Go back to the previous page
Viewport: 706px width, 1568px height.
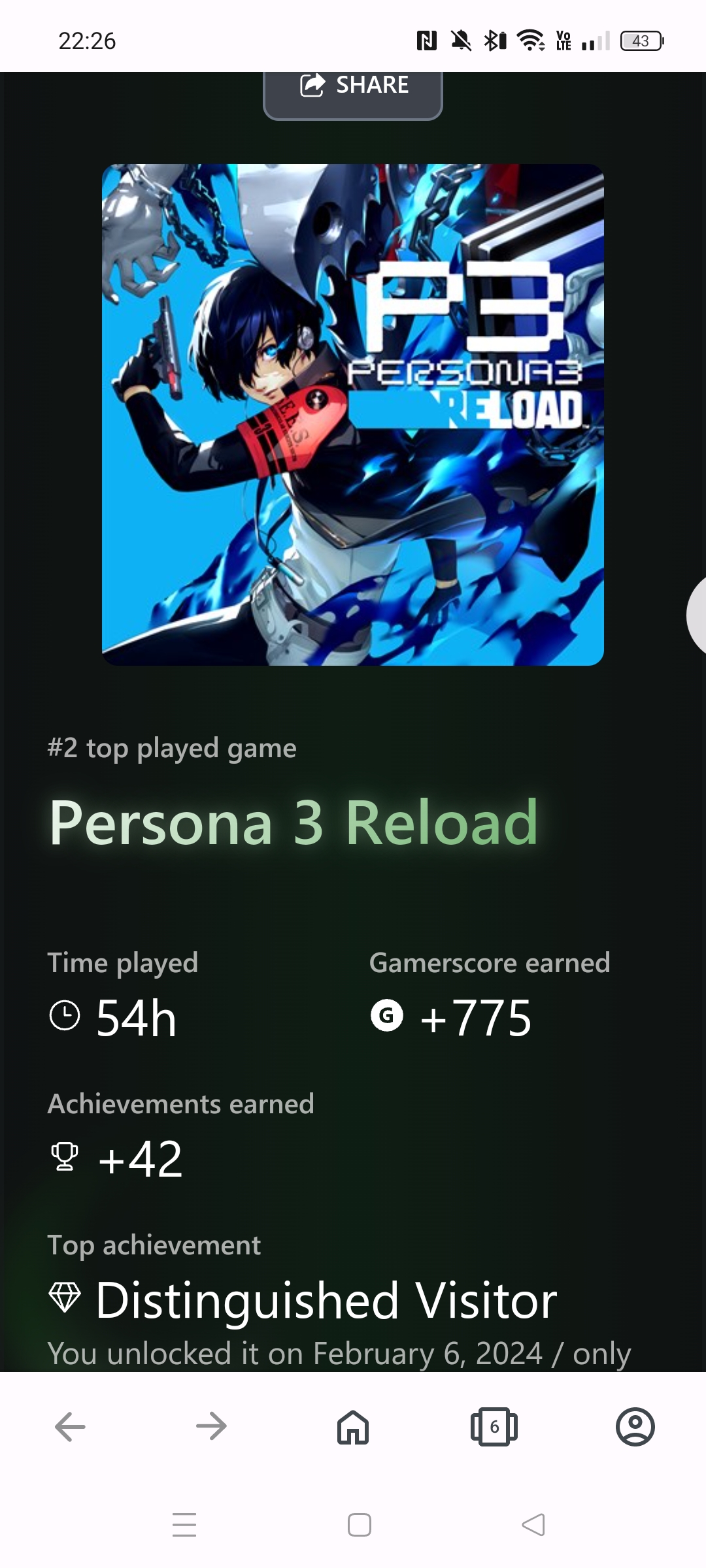point(70,1426)
